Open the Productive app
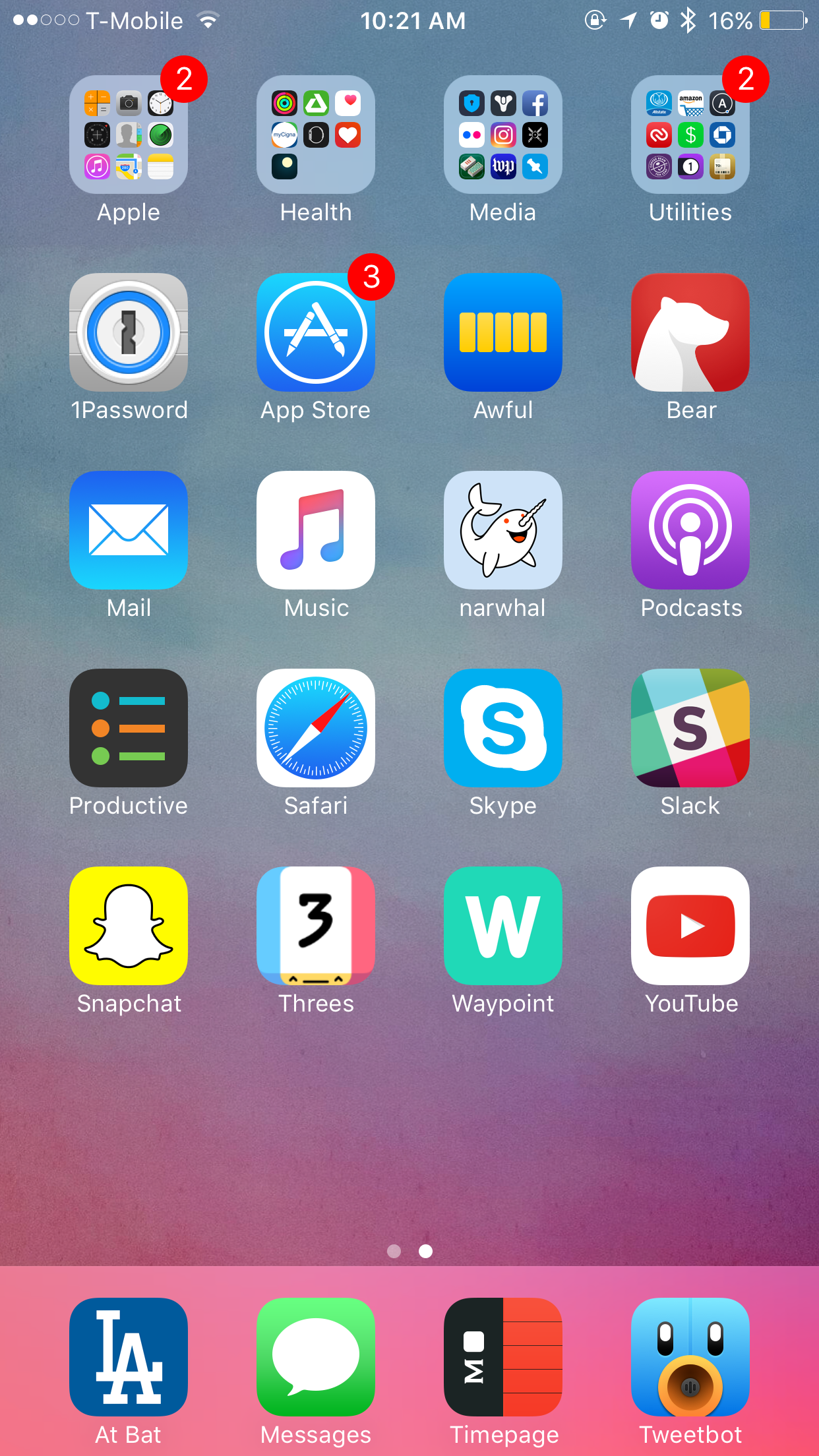Image resolution: width=819 pixels, height=1456 pixels. (129, 728)
